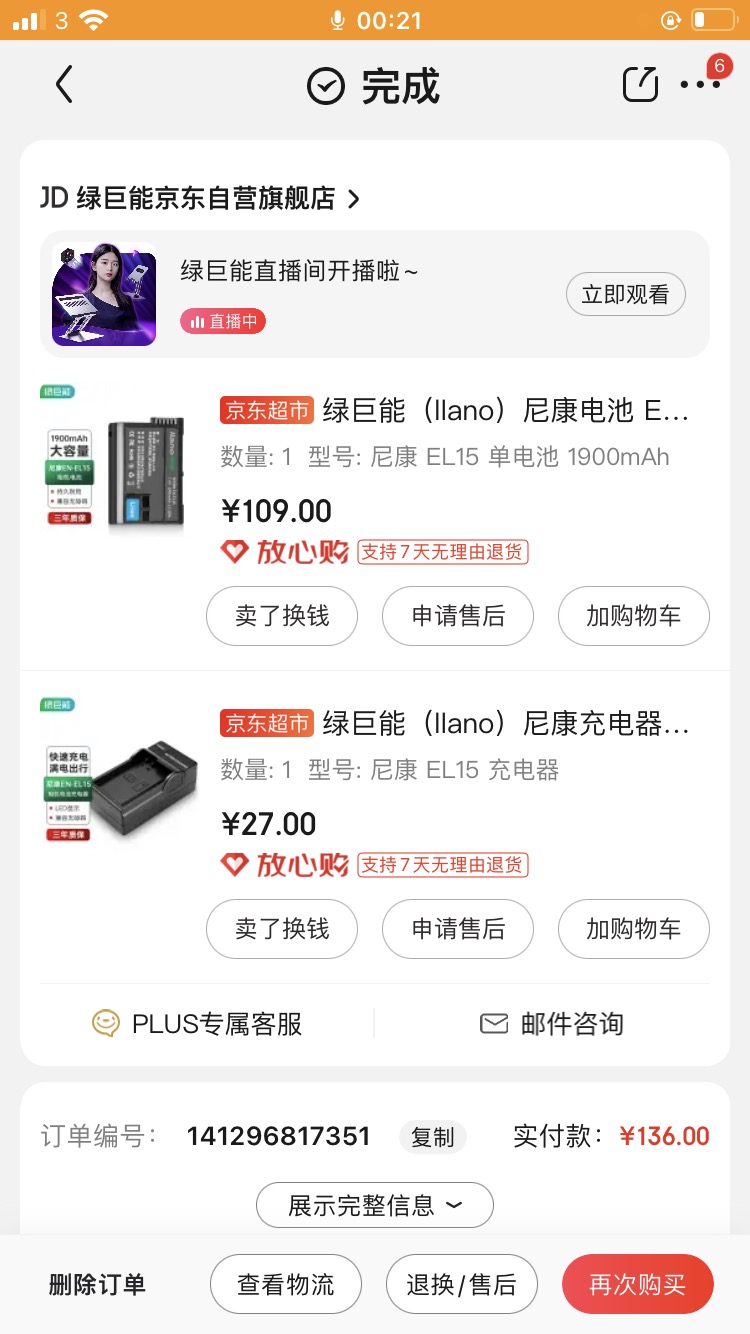Tap 卖了换钱 for the 尼康充电器
This screenshot has height=1334, width=750.
(282, 929)
